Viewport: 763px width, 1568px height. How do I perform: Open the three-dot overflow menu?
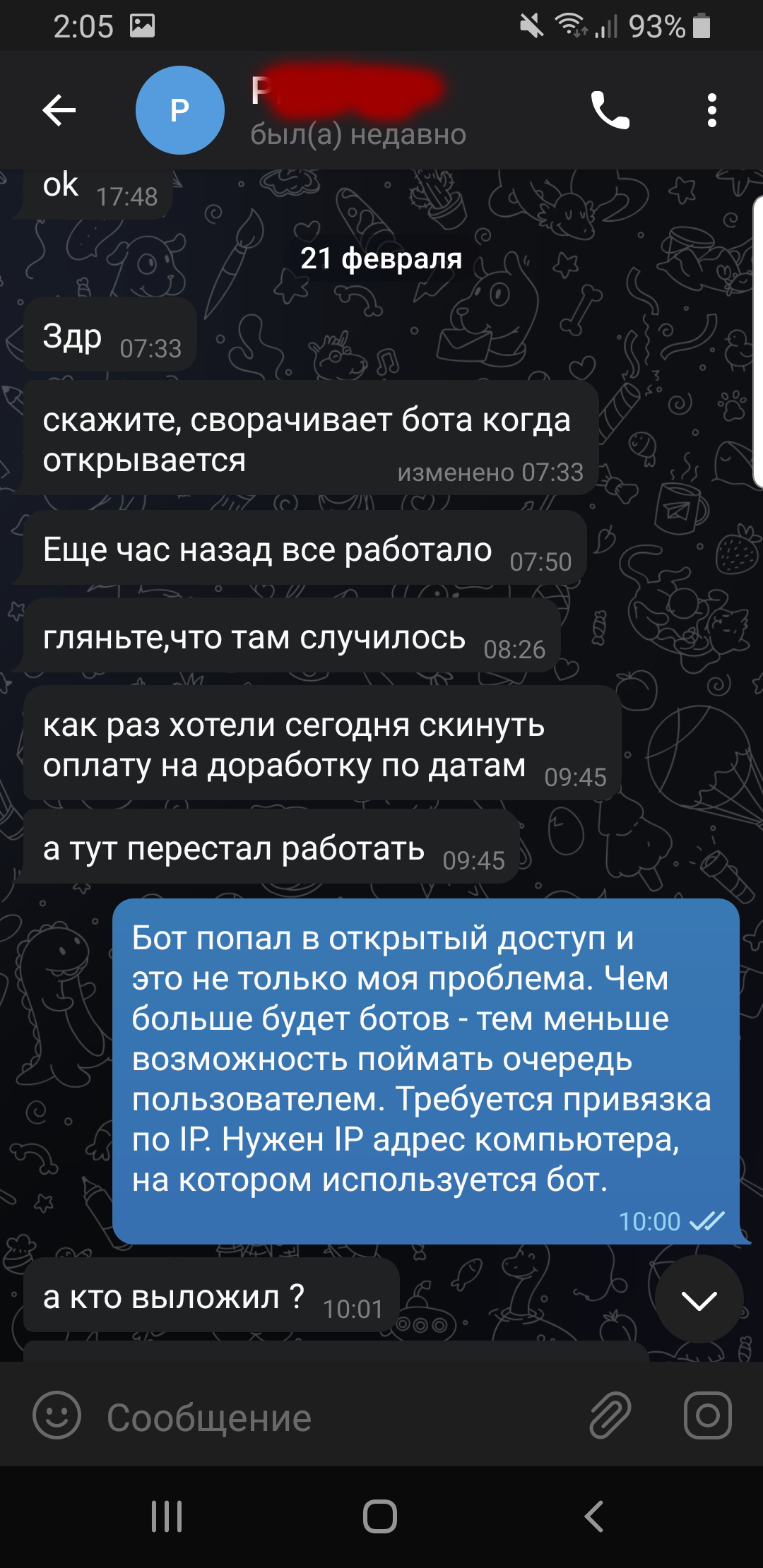pos(711,110)
